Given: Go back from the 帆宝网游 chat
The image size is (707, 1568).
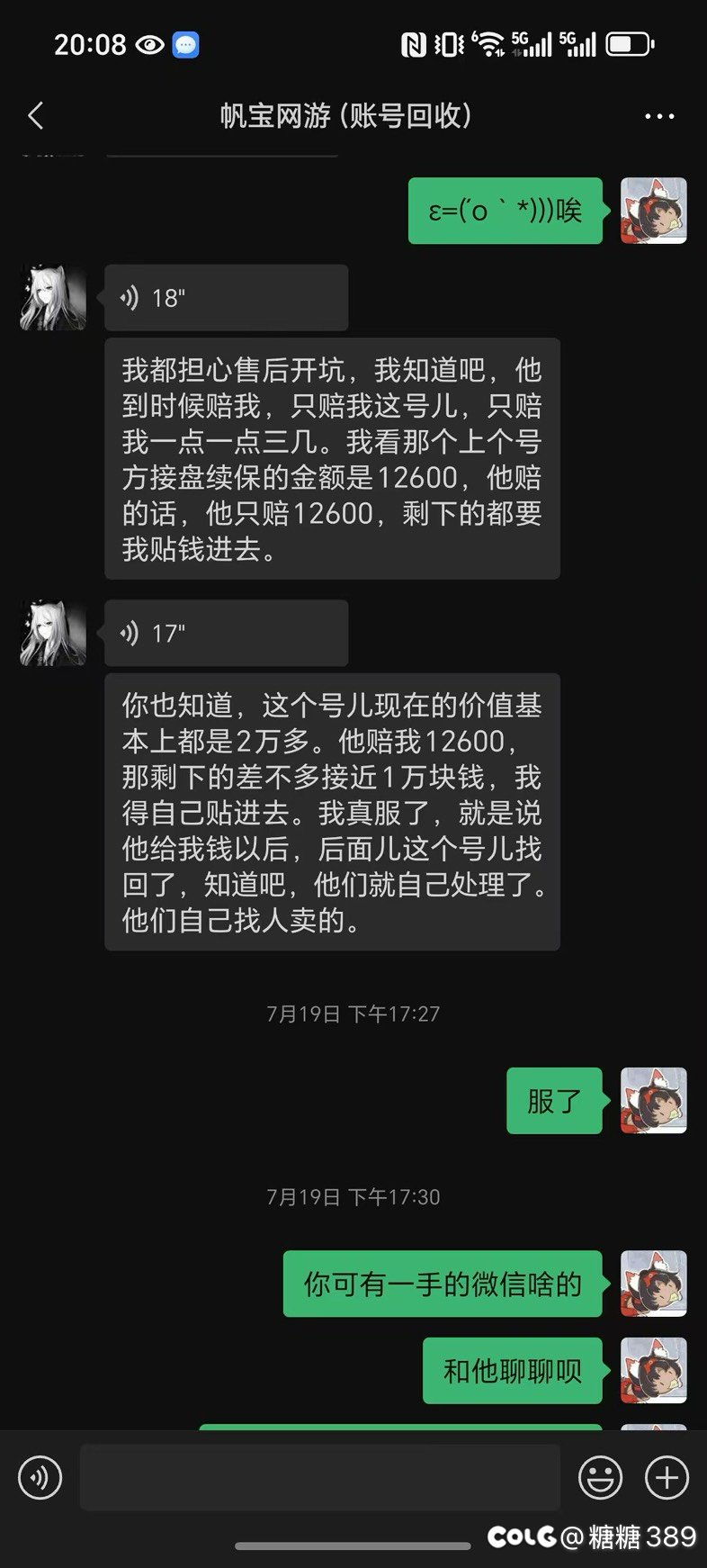Looking at the screenshot, I should pos(36,115).
